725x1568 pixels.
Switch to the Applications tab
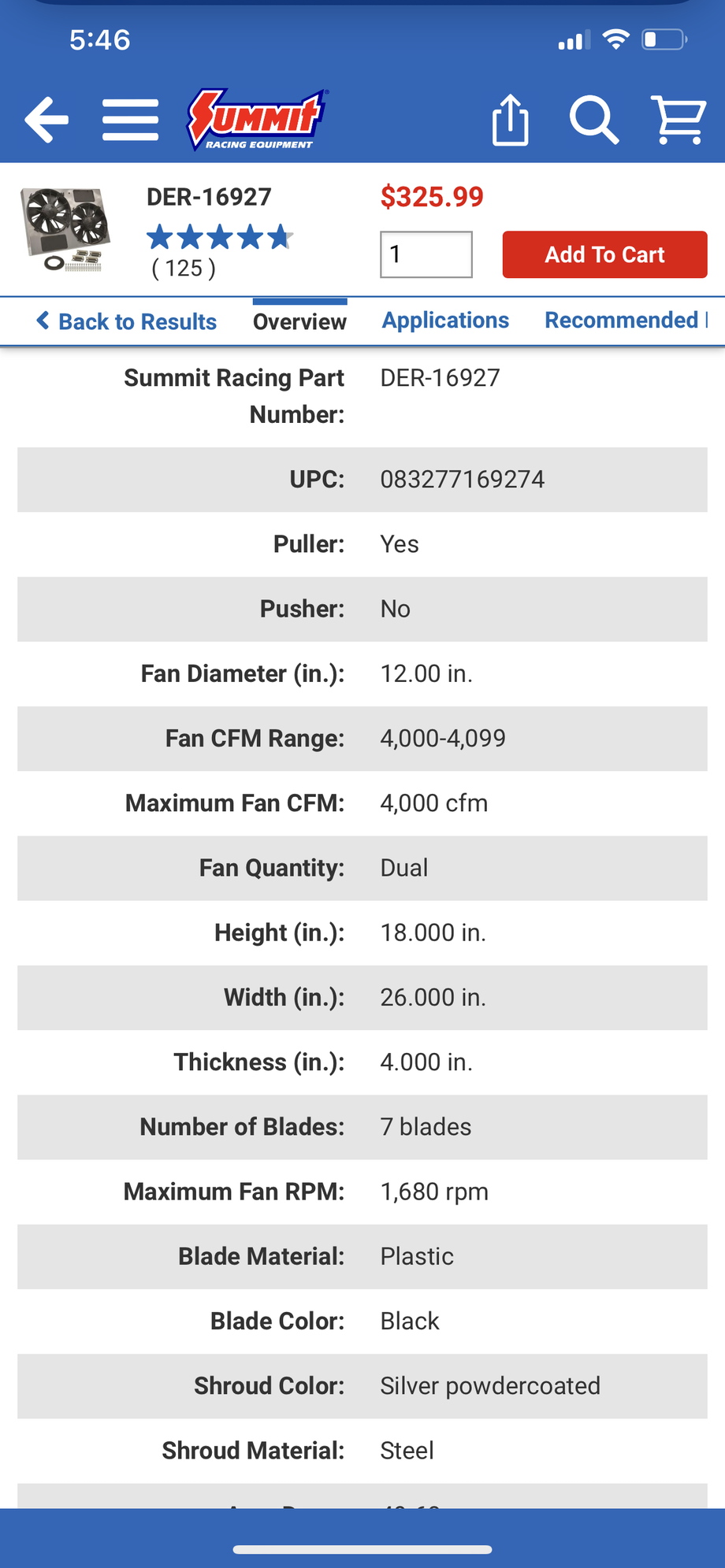tap(445, 321)
